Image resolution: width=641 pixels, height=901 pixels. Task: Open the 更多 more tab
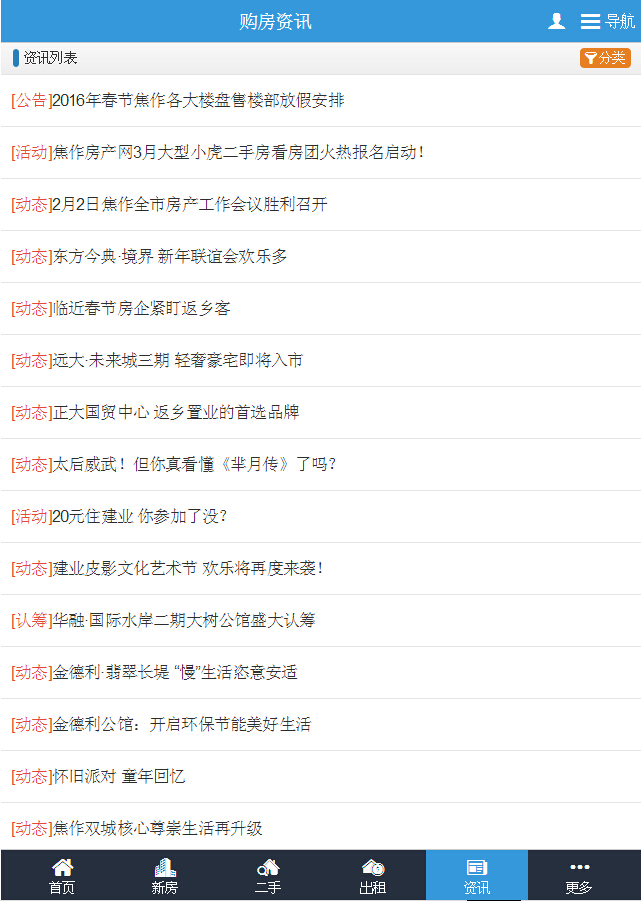pos(578,876)
